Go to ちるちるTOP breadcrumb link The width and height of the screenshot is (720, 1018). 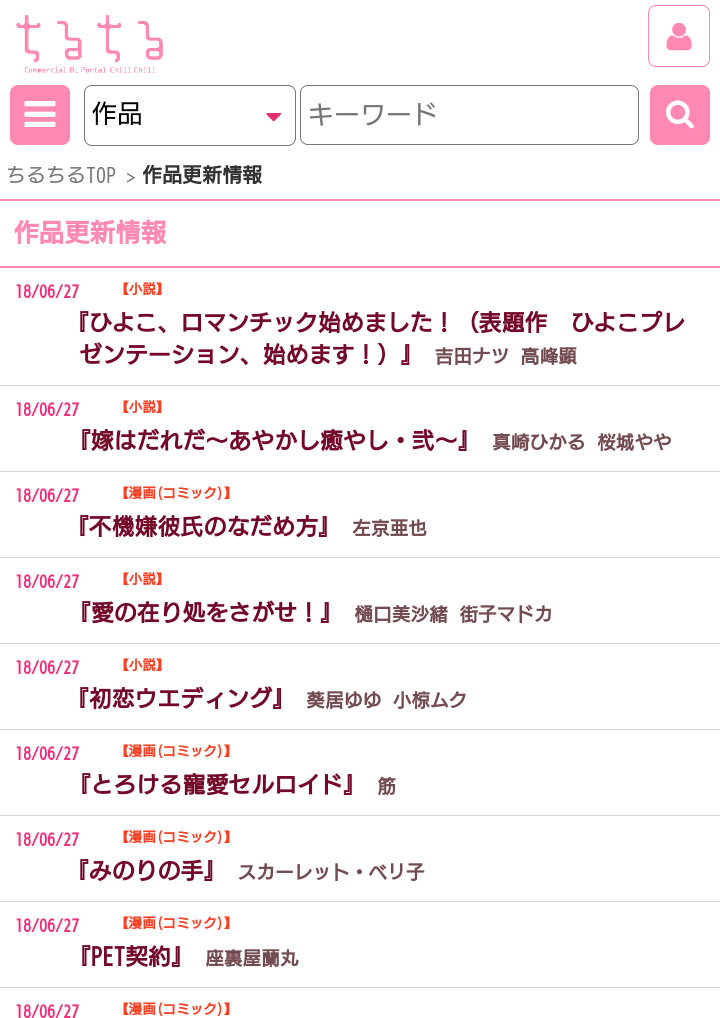point(62,175)
